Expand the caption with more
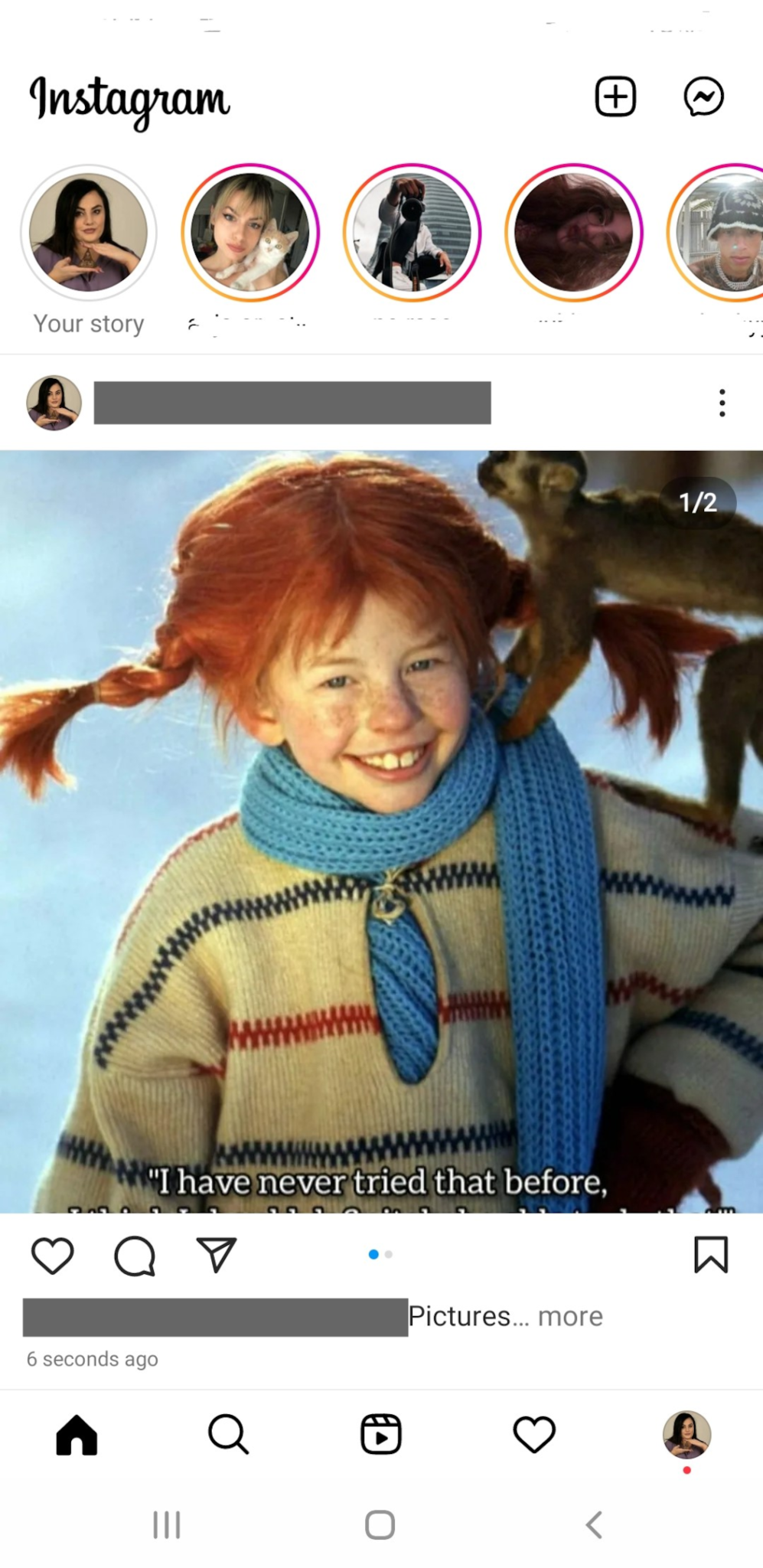This screenshot has width=763, height=1568. [x=570, y=1316]
